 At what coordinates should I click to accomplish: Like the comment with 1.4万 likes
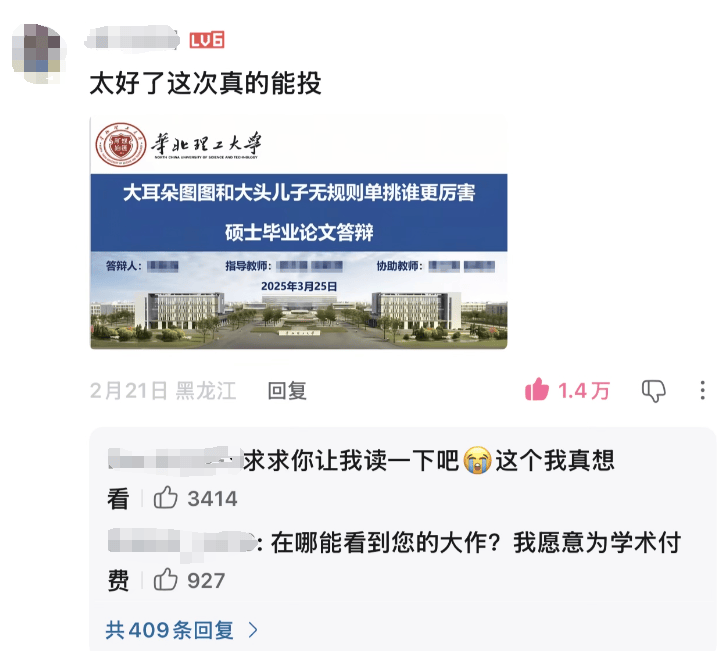538,391
